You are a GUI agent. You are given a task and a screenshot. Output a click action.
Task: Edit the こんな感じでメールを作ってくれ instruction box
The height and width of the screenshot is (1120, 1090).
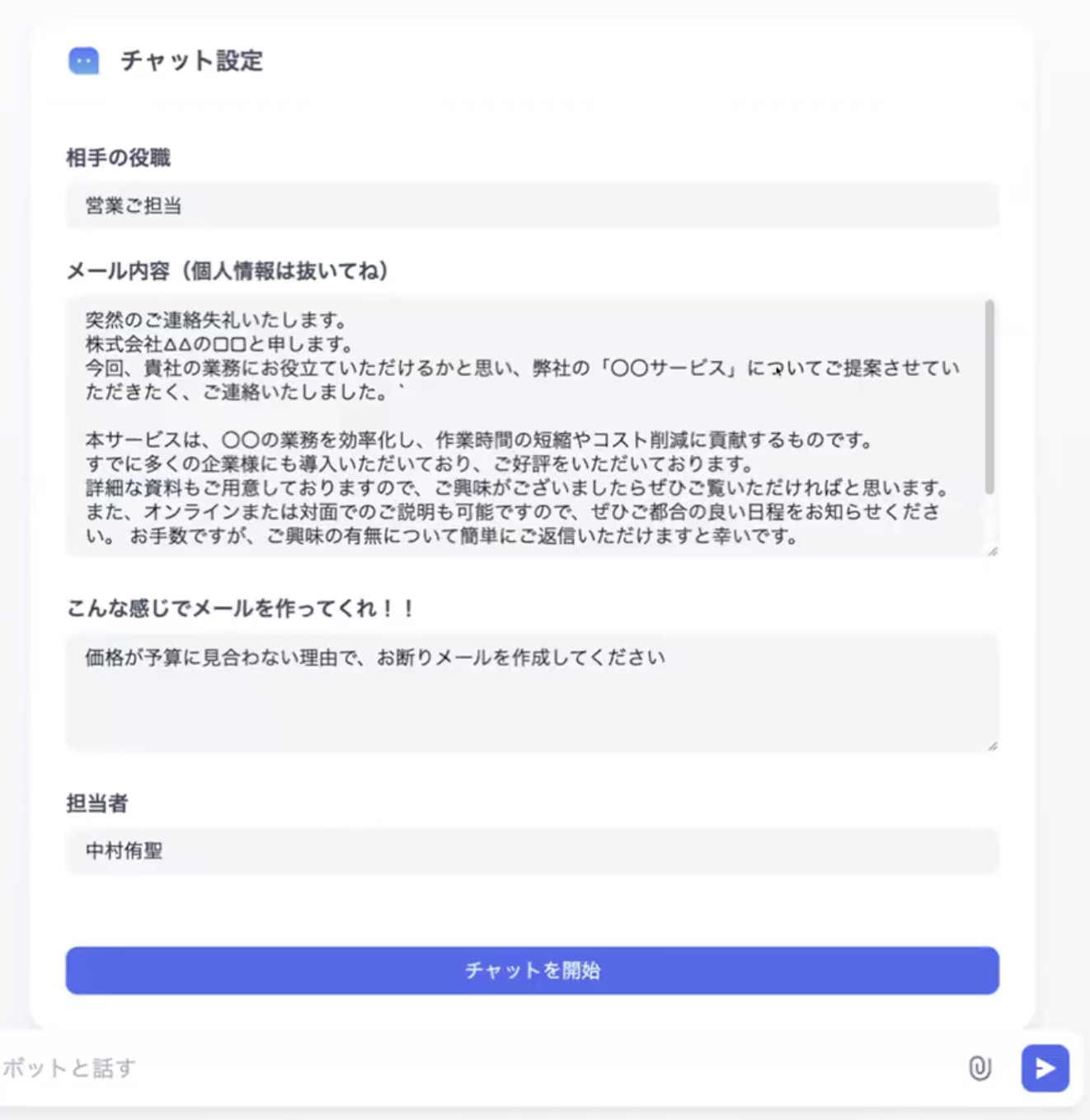[532, 693]
